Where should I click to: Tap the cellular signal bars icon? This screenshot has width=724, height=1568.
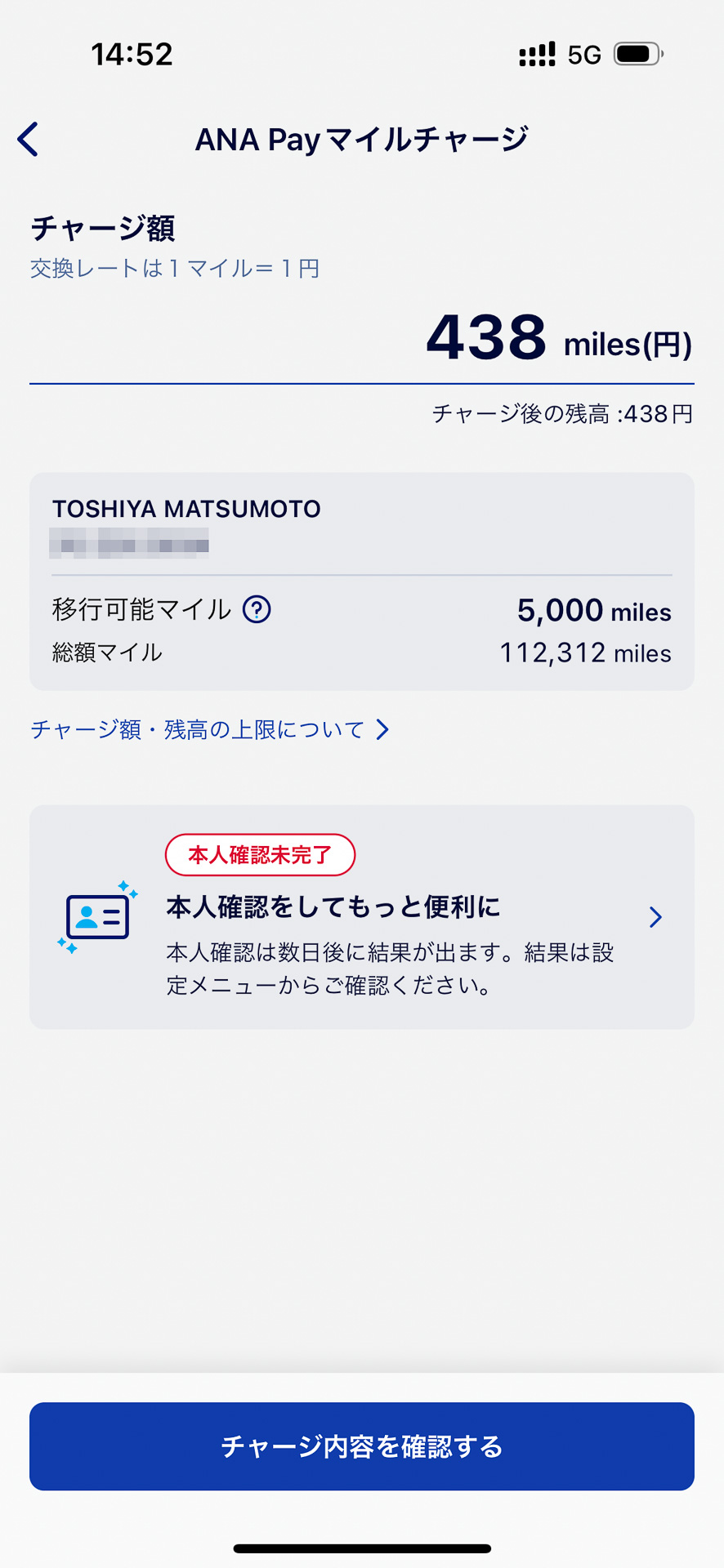pyautogui.click(x=539, y=52)
